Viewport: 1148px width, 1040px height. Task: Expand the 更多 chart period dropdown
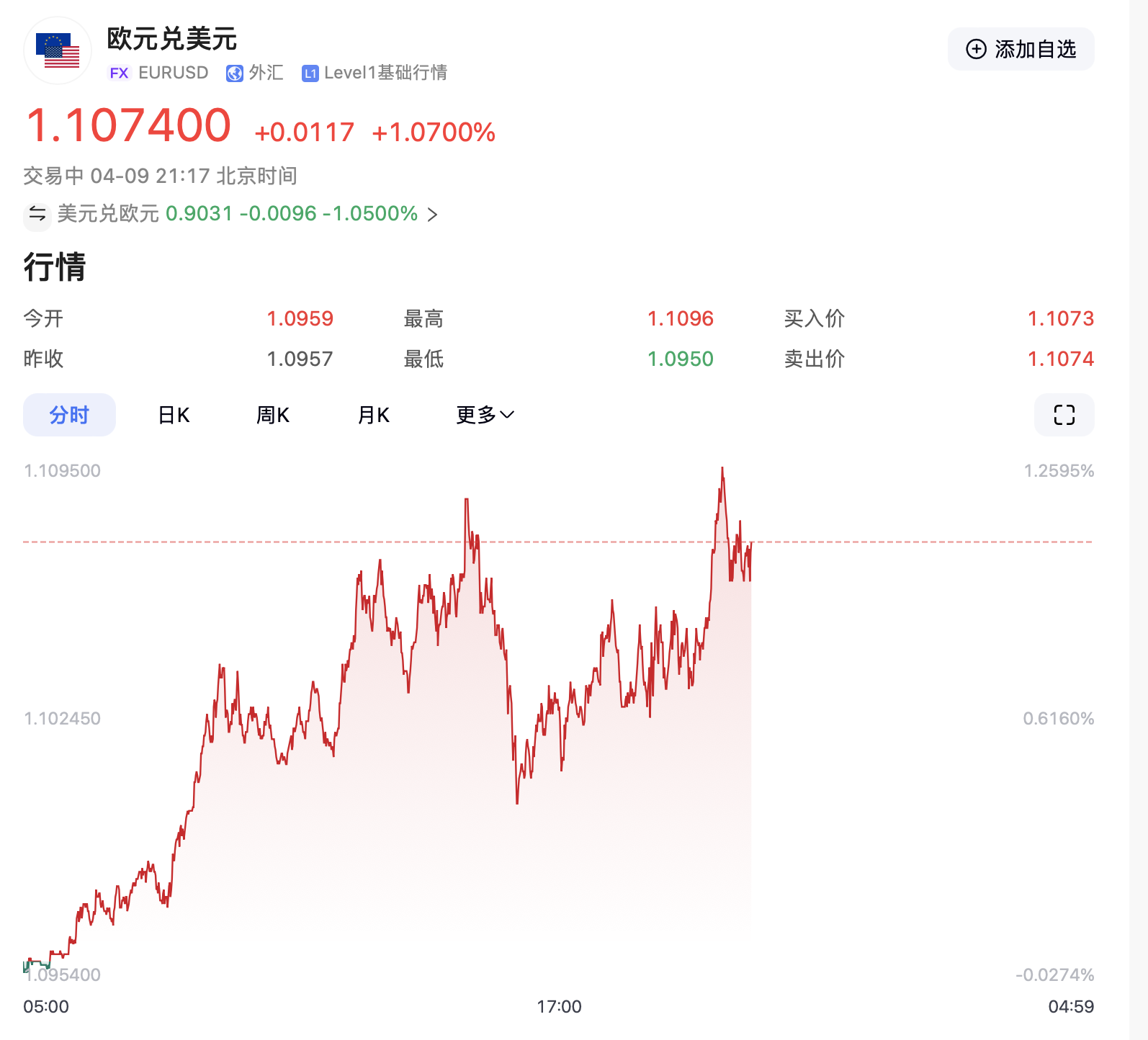[x=485, y=415]
